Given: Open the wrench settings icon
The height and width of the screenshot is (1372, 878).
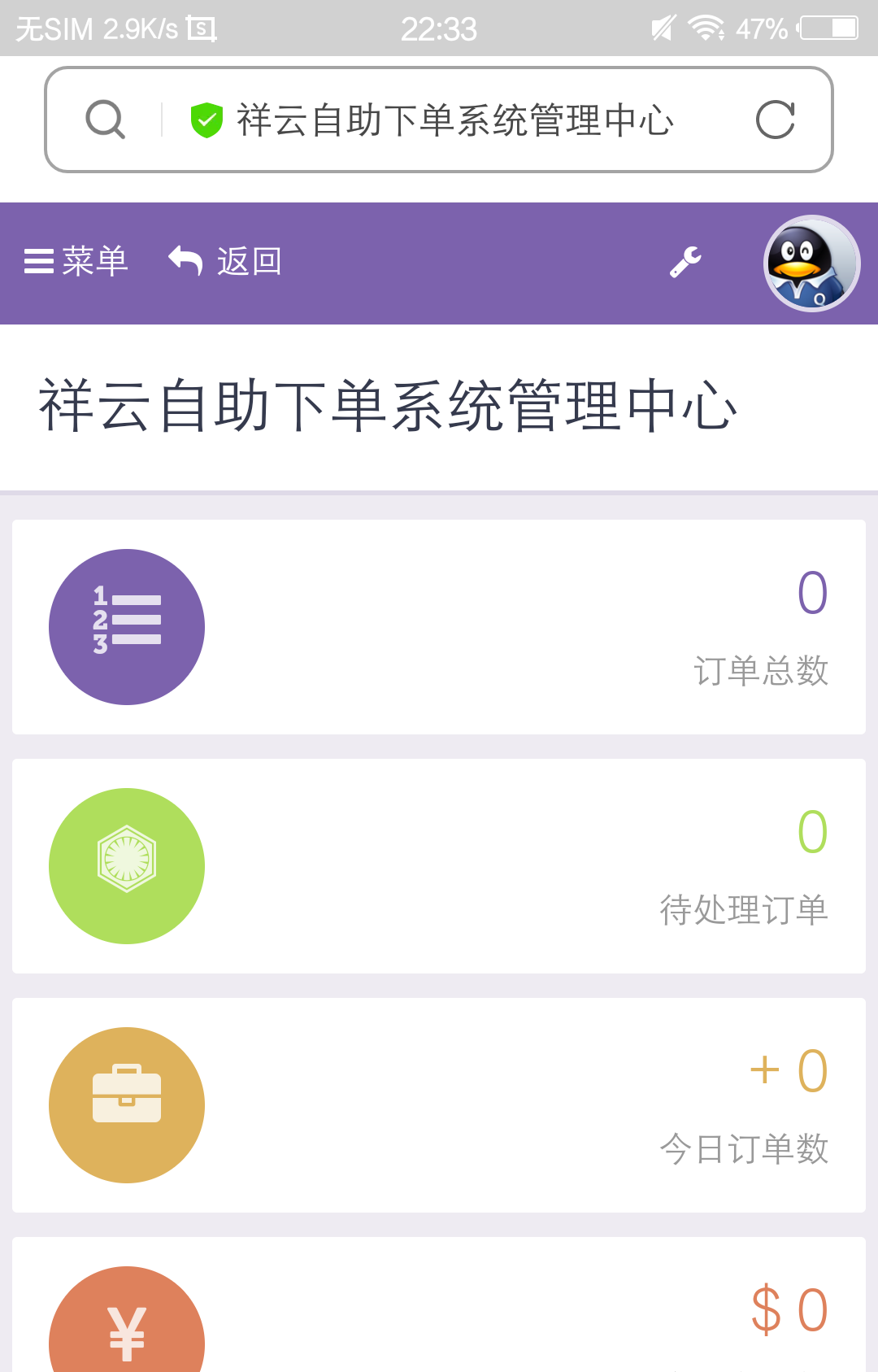Looking at the screenshot, I should point(685,262).
